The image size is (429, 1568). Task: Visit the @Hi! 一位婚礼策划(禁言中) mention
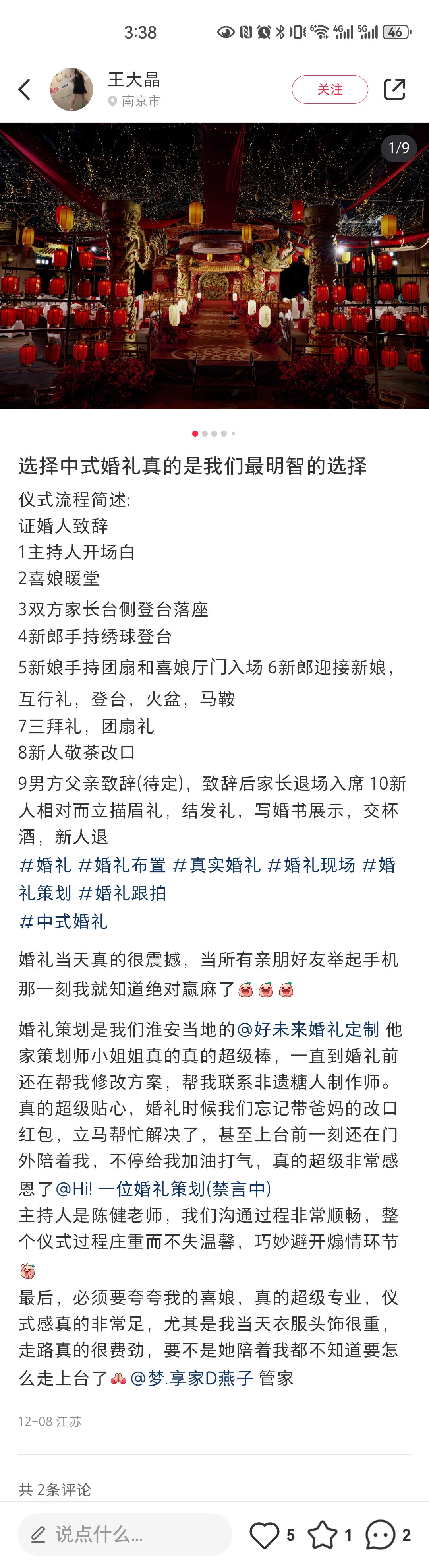coord(163,1189)
